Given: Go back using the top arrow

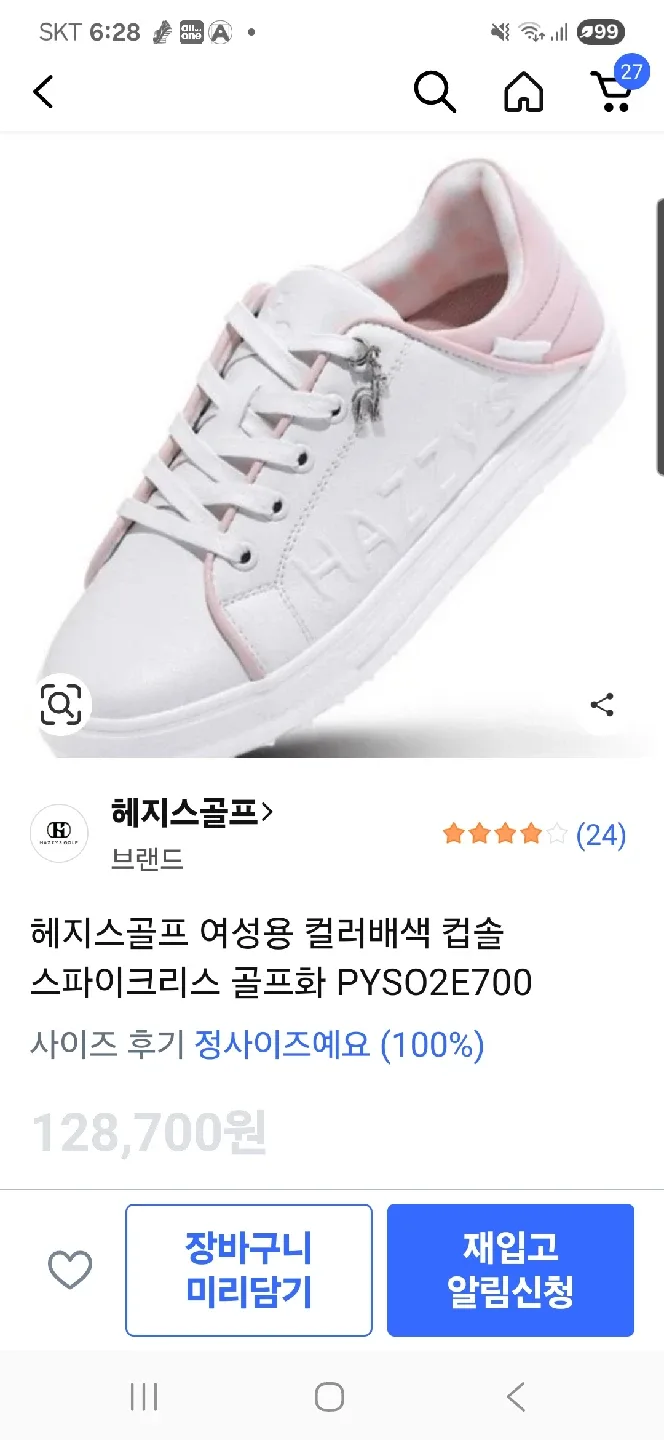Looking at the screenshot, I should [x=43, y=92].
